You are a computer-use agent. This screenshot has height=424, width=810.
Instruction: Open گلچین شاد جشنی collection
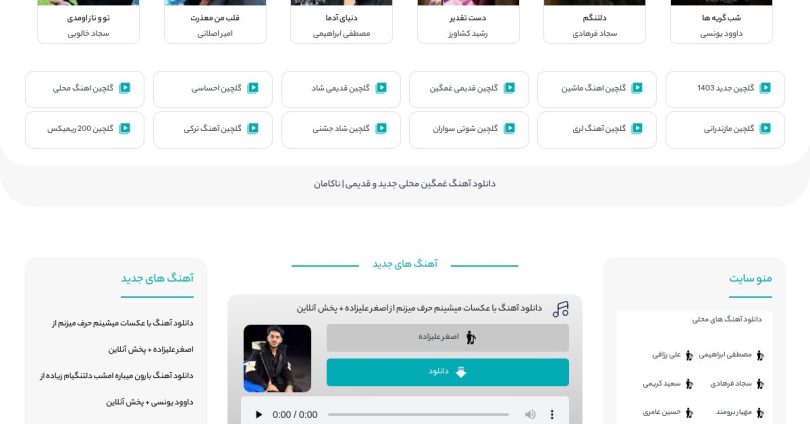pyautogui.click(x=341, y=129)
